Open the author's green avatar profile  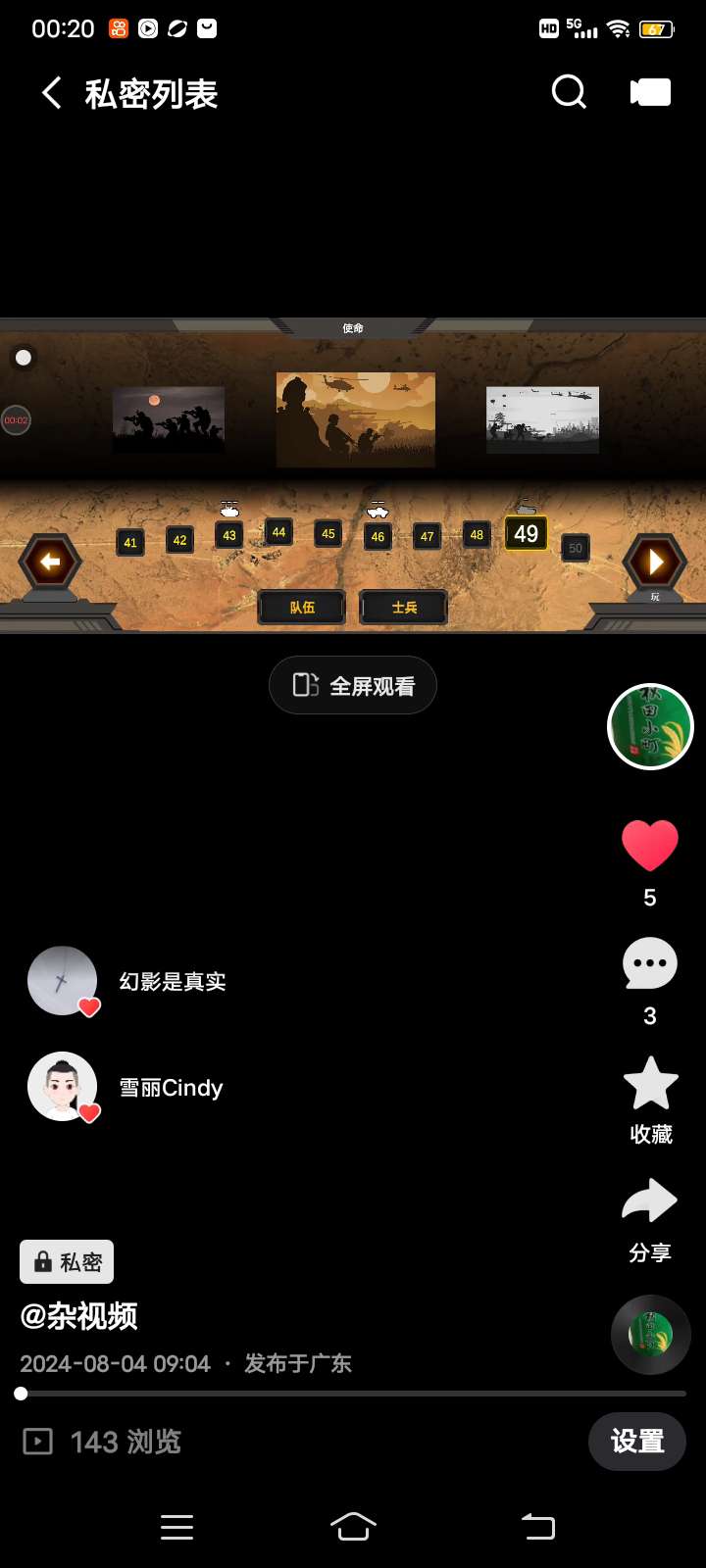(x=650, y=726)
